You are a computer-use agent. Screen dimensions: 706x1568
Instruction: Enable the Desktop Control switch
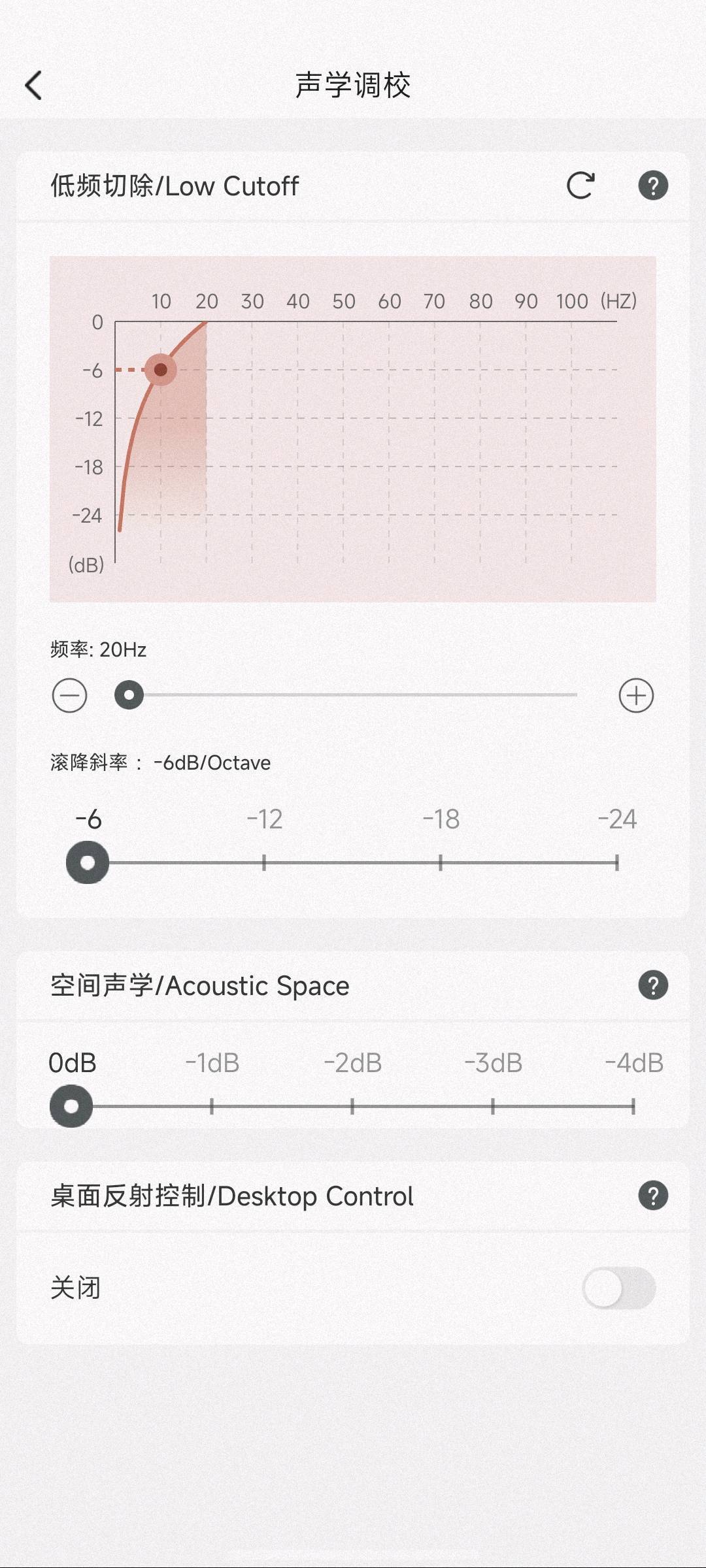(618, 1288)
